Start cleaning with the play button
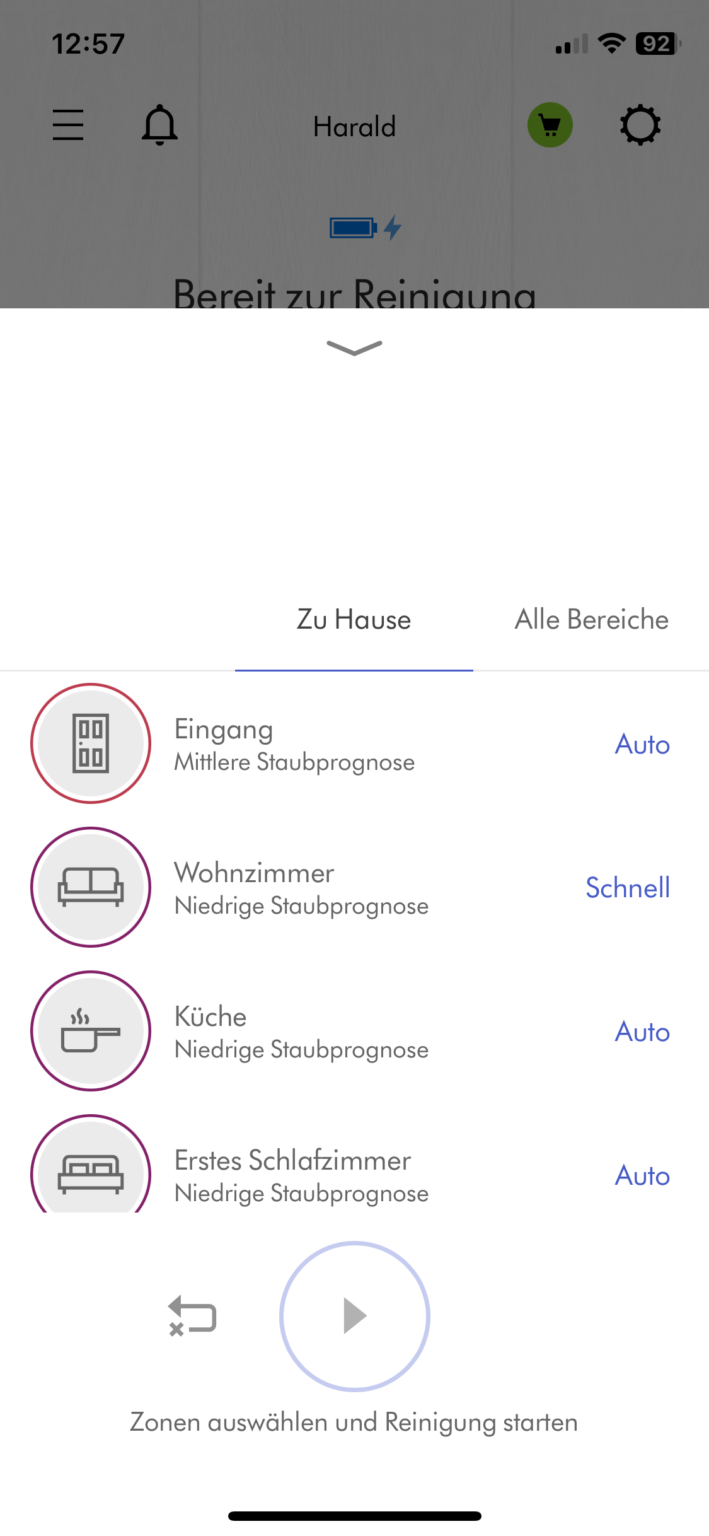The image size is (709, 1536). coord(354,1316)
